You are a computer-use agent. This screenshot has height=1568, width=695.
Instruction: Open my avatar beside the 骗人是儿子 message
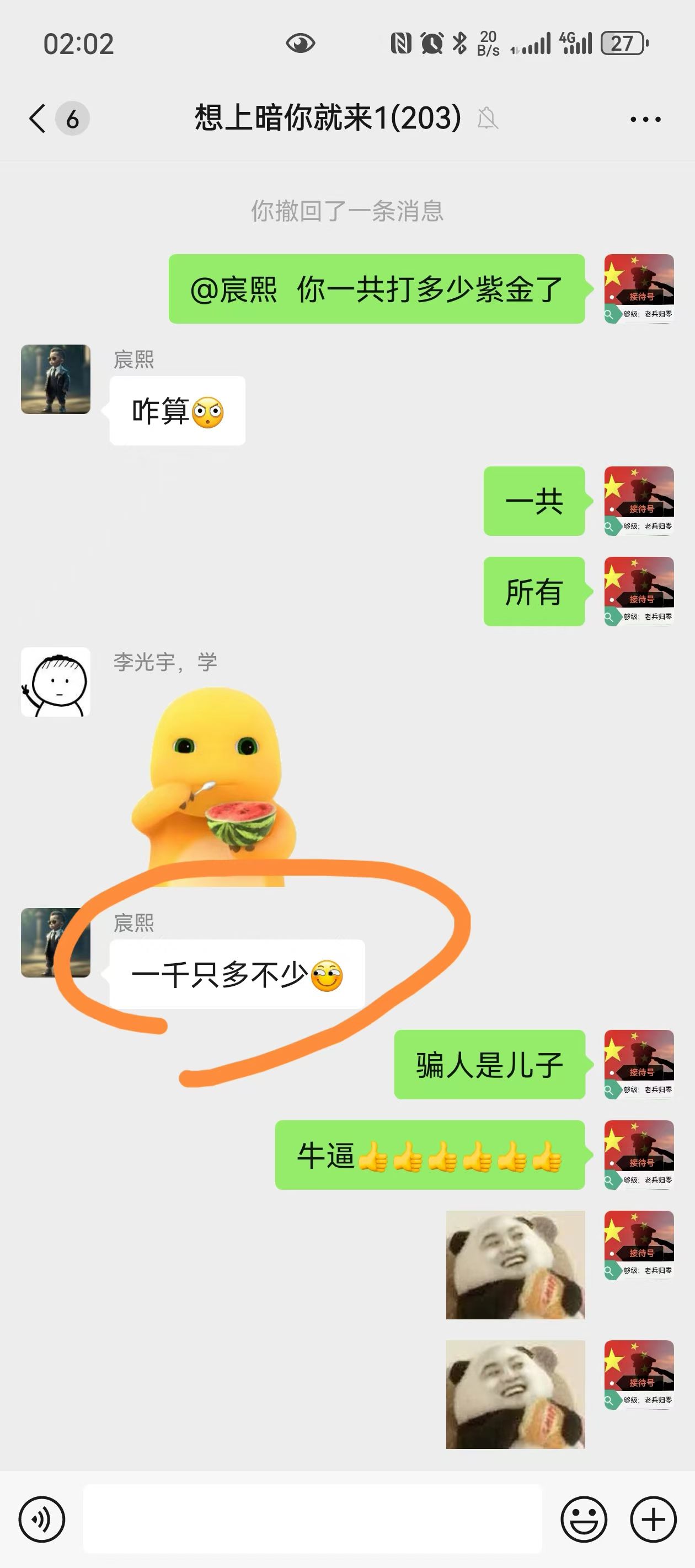pos(638,1064)
